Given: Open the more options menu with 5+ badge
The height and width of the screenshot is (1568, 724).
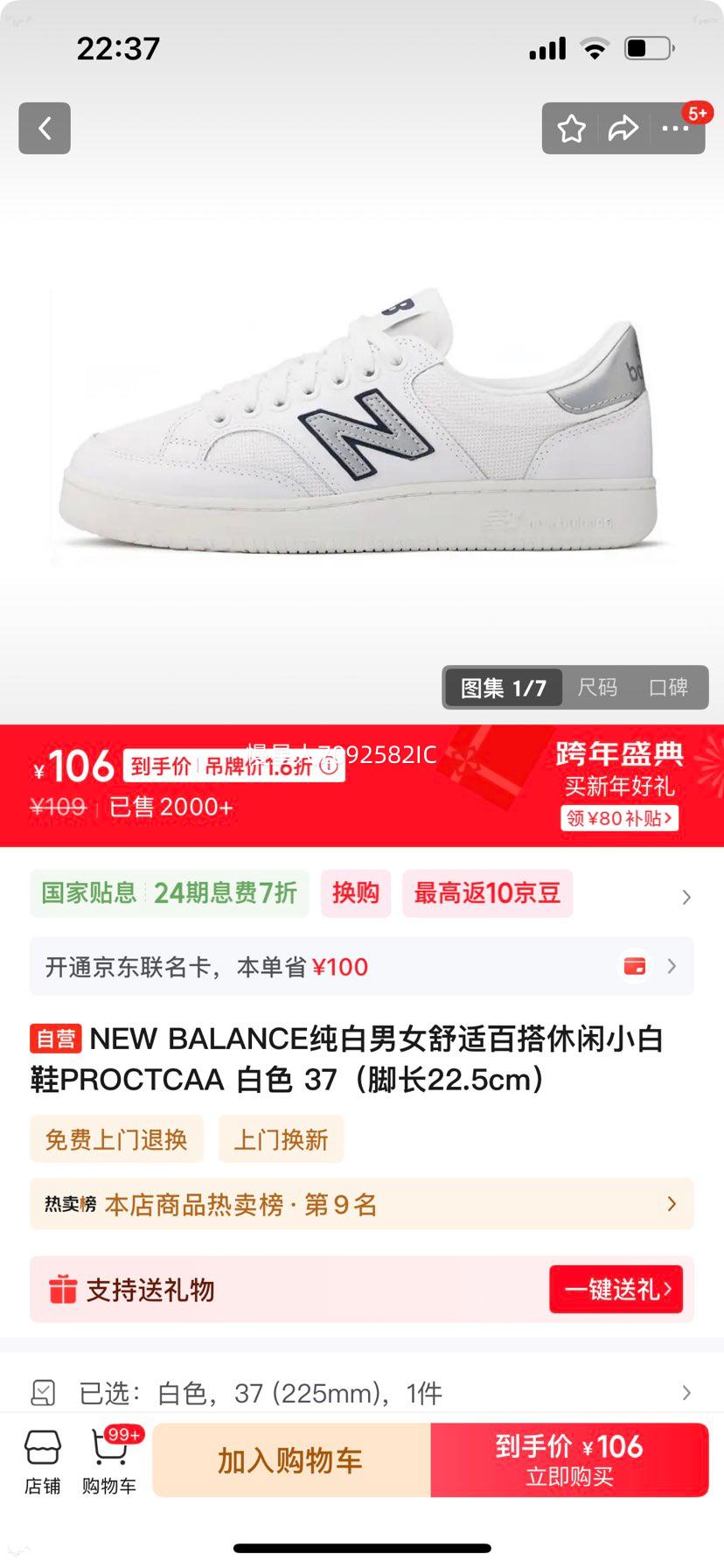Looking at the screenshot, I should point(676,129).
